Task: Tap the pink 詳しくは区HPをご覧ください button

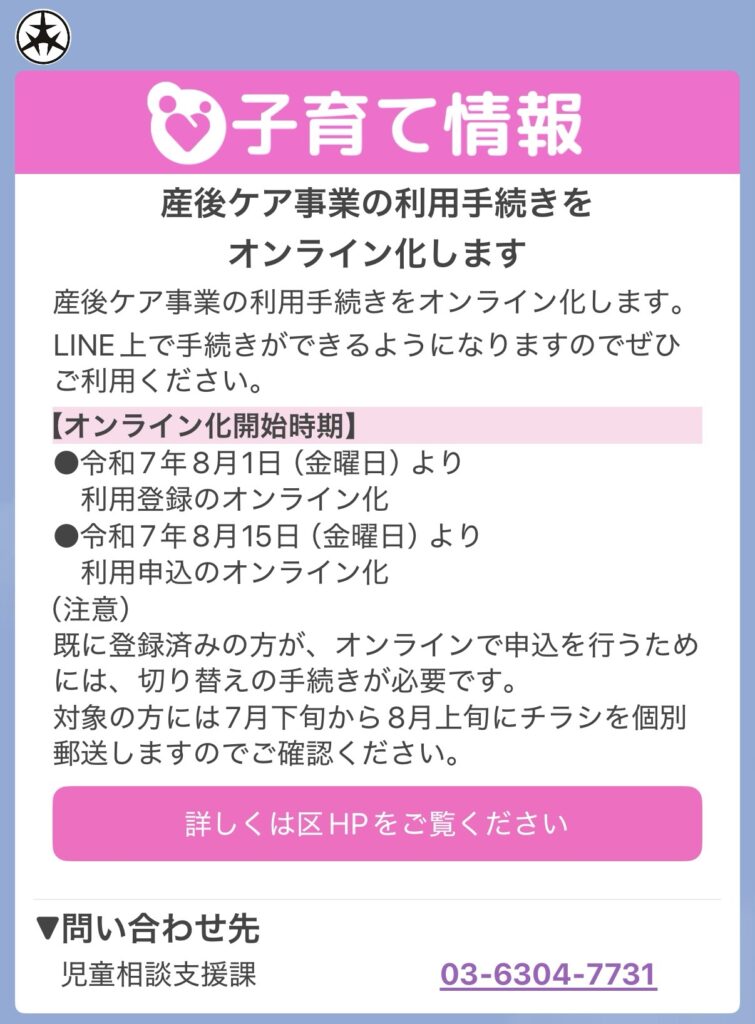Action: click(377, 823)
